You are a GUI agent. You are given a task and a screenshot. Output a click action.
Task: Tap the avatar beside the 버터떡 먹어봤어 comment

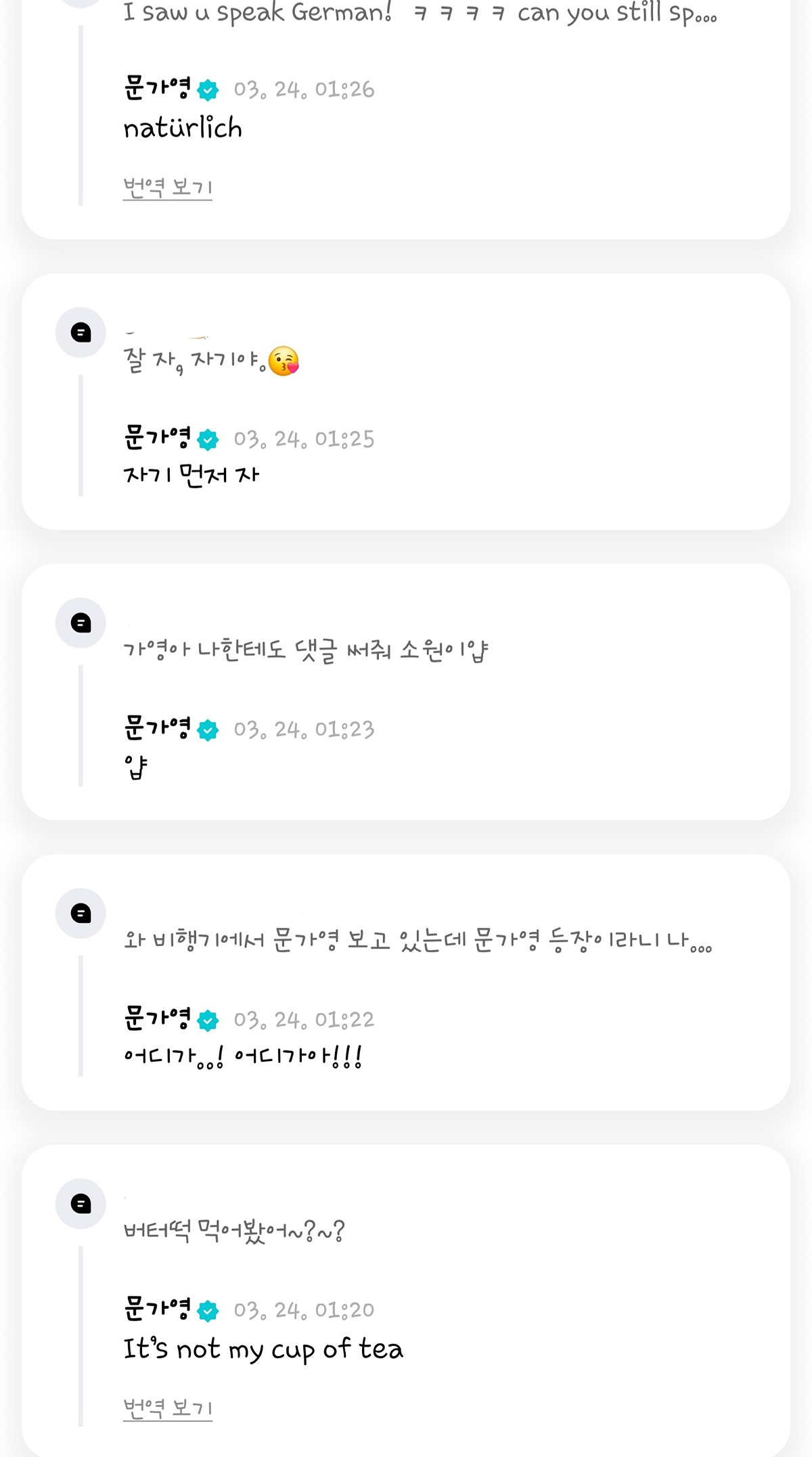point(81,1204)
